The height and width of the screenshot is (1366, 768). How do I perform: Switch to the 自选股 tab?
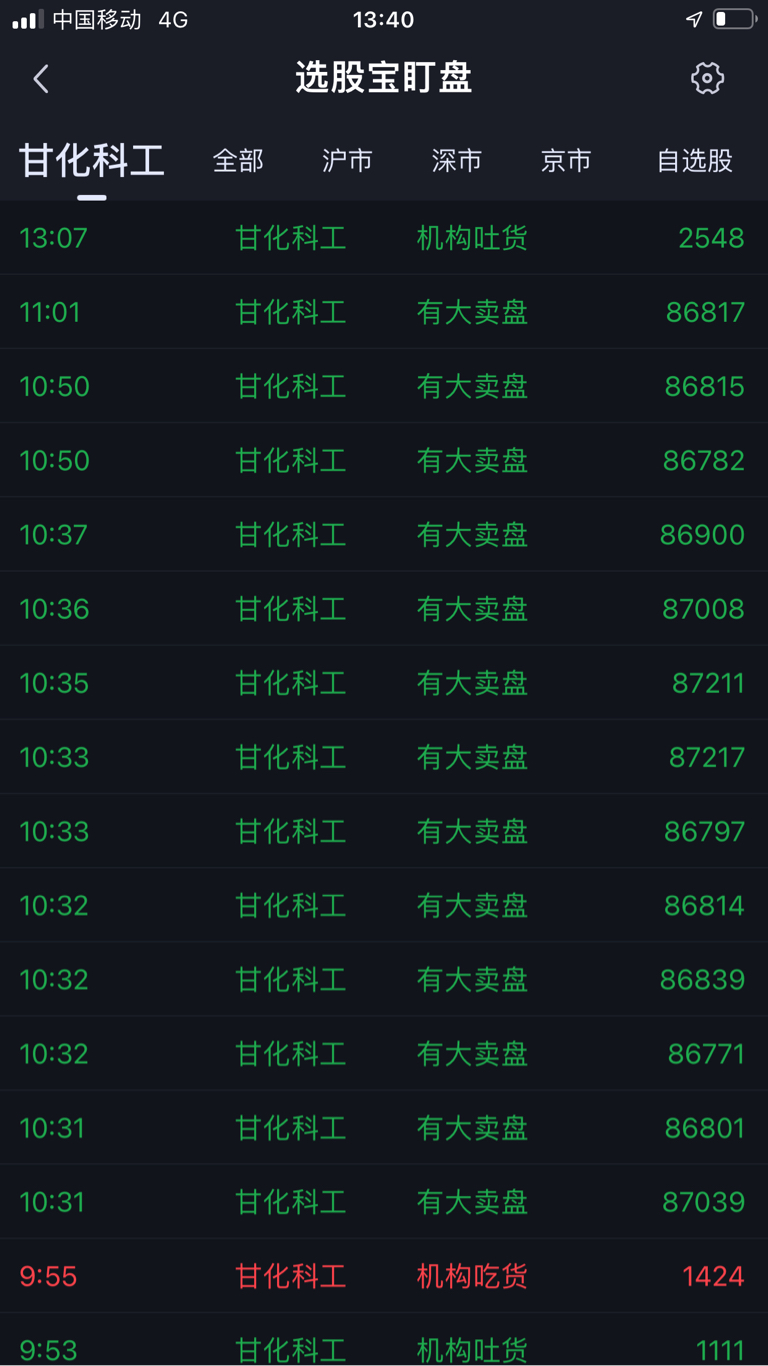pyautogui.click(x=694, y=161)
